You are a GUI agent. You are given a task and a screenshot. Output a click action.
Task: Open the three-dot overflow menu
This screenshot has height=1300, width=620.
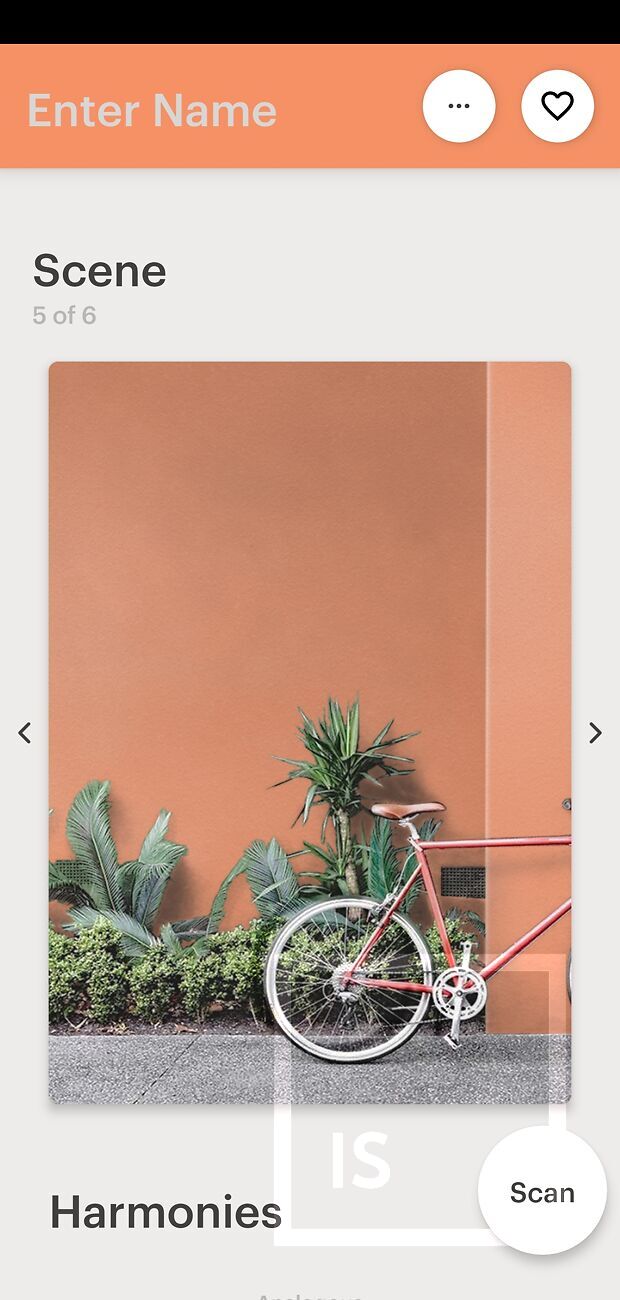pyautogui.click(x=459, y=106)
